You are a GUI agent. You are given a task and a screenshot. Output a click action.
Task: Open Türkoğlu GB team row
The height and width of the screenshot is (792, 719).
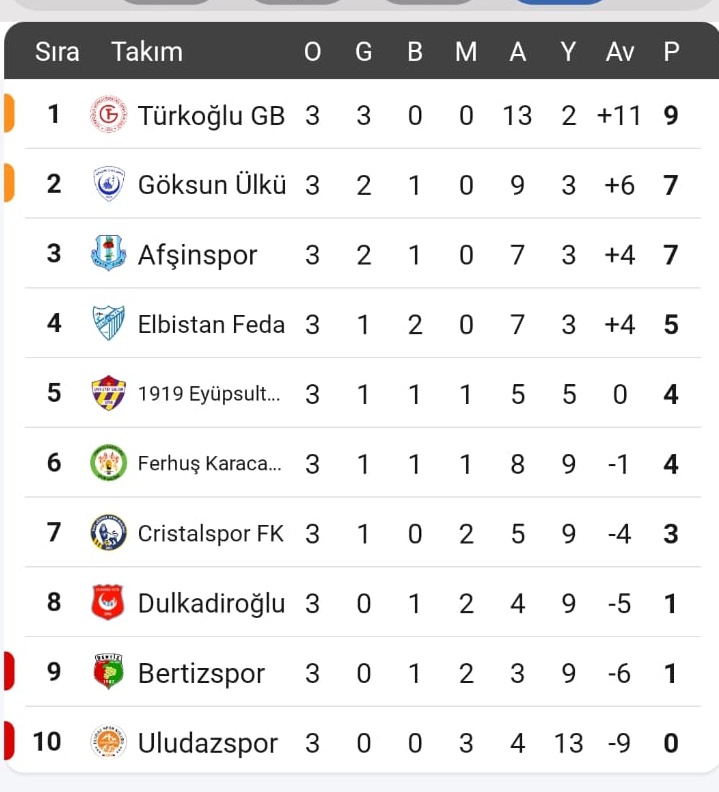(x=211, y=116)
